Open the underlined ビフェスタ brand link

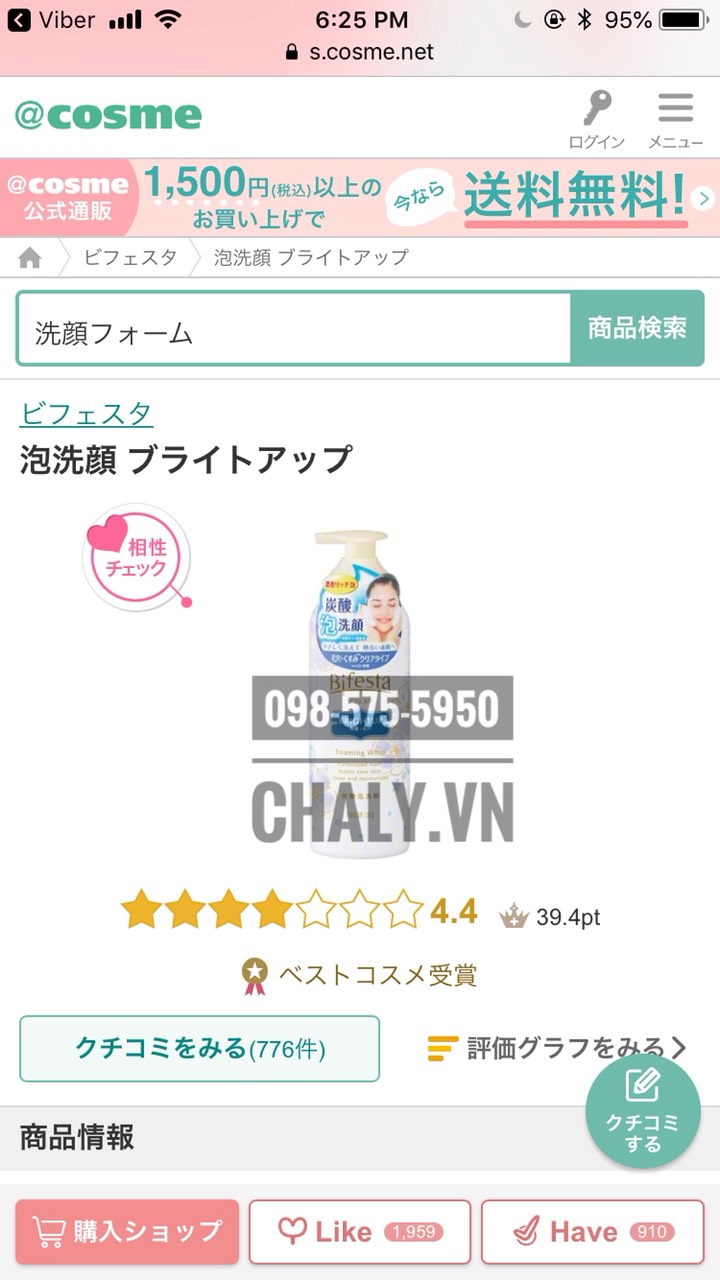point(86,413)
